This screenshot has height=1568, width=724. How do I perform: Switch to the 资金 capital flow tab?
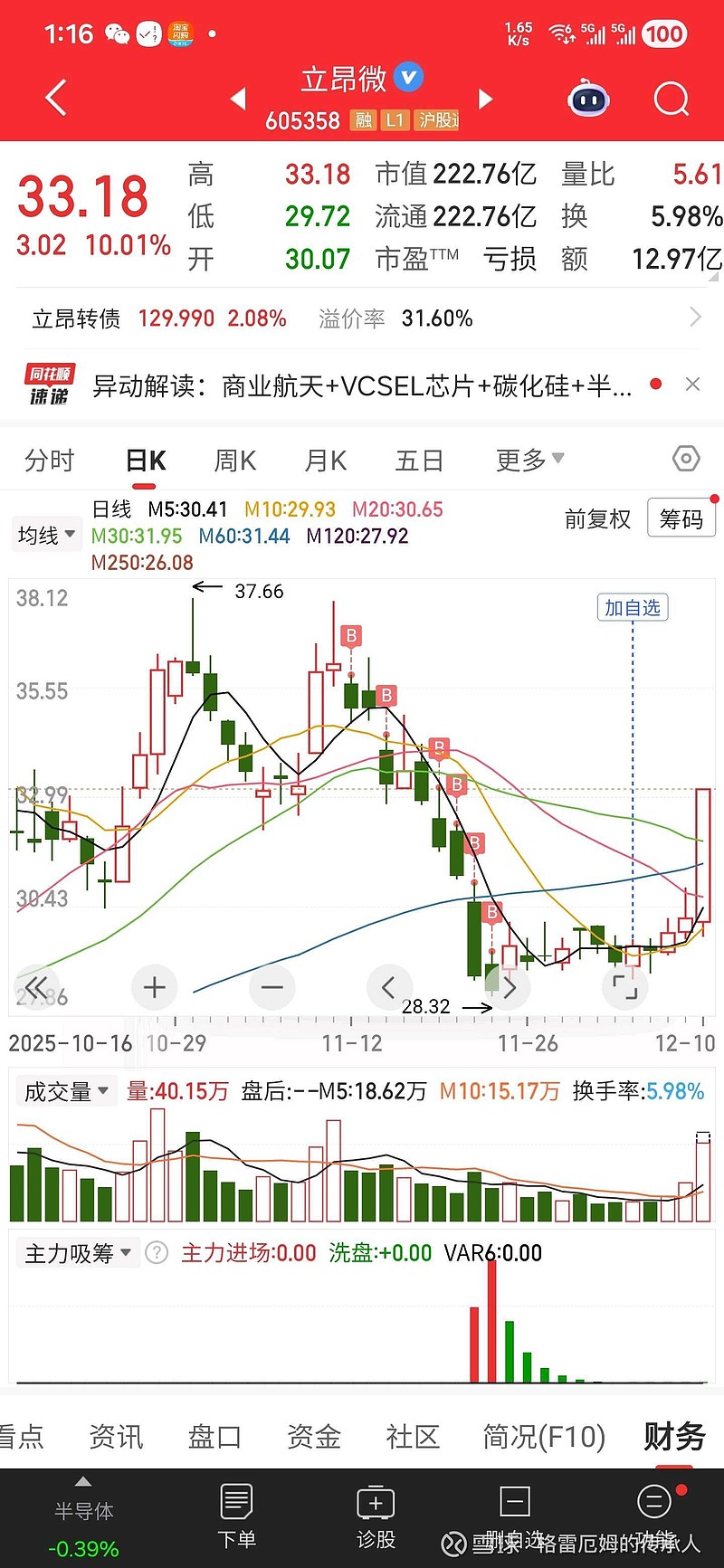tap(314, 1436)
